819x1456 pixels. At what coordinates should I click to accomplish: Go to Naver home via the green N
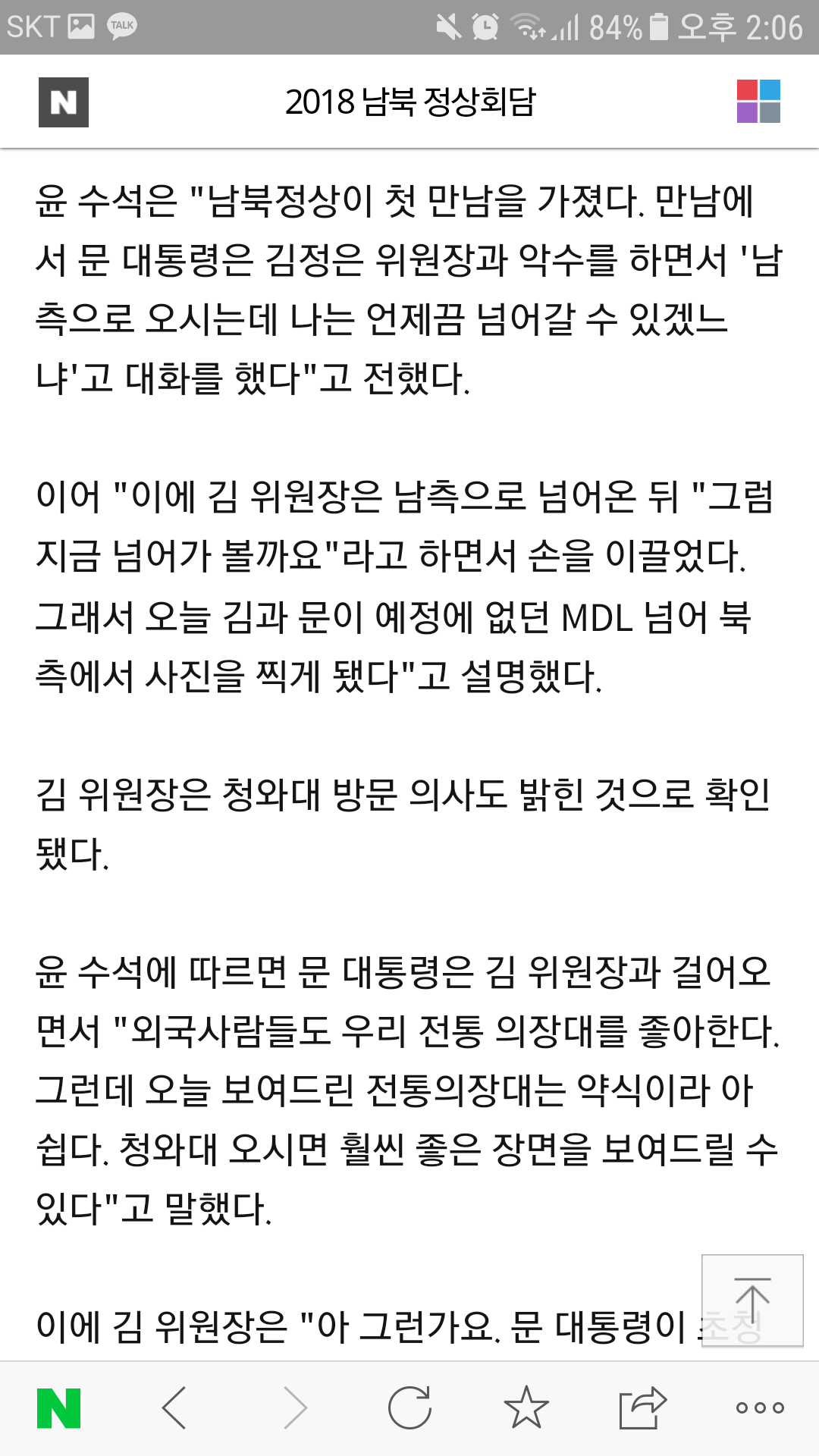point(58,1408)
